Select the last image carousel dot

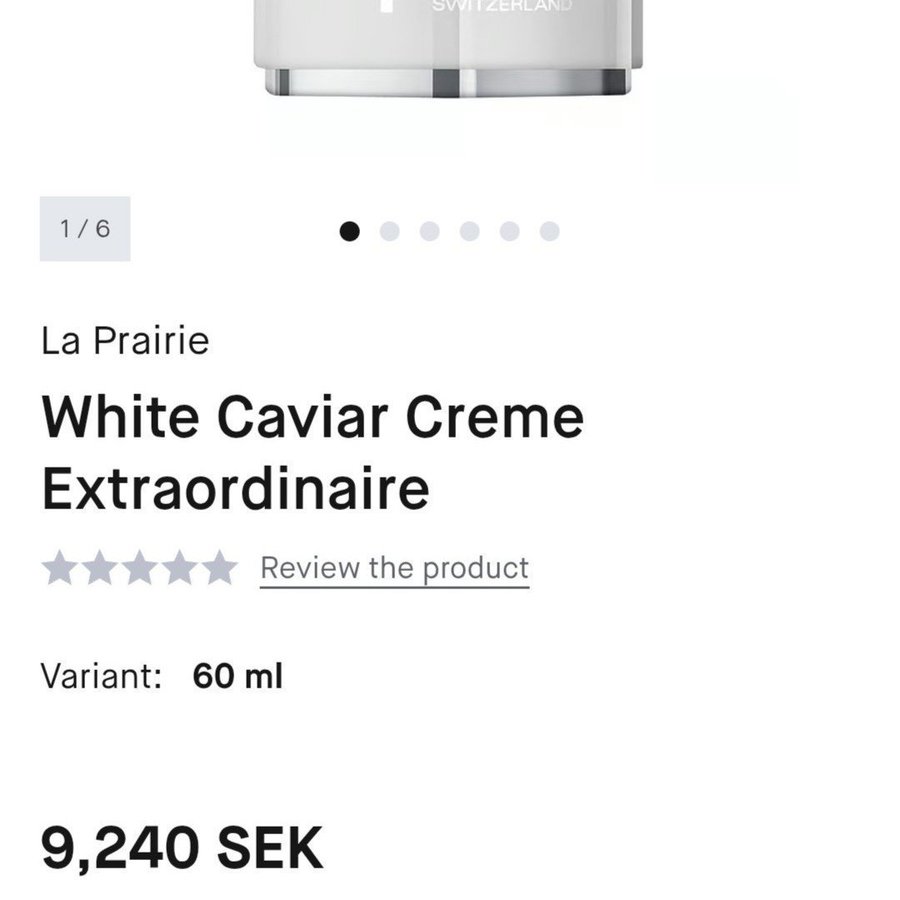549,231
